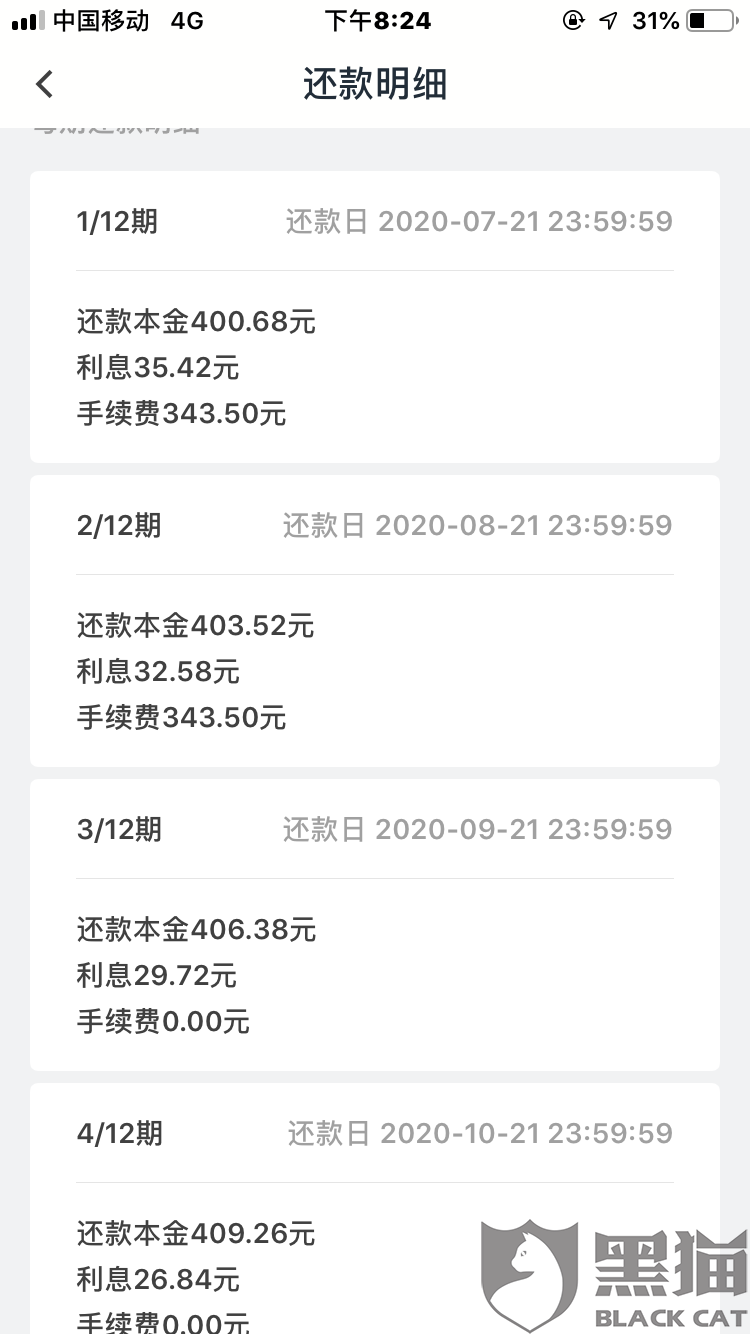
Task: Go back from the 还款明细 page
Action: point(44,84)
